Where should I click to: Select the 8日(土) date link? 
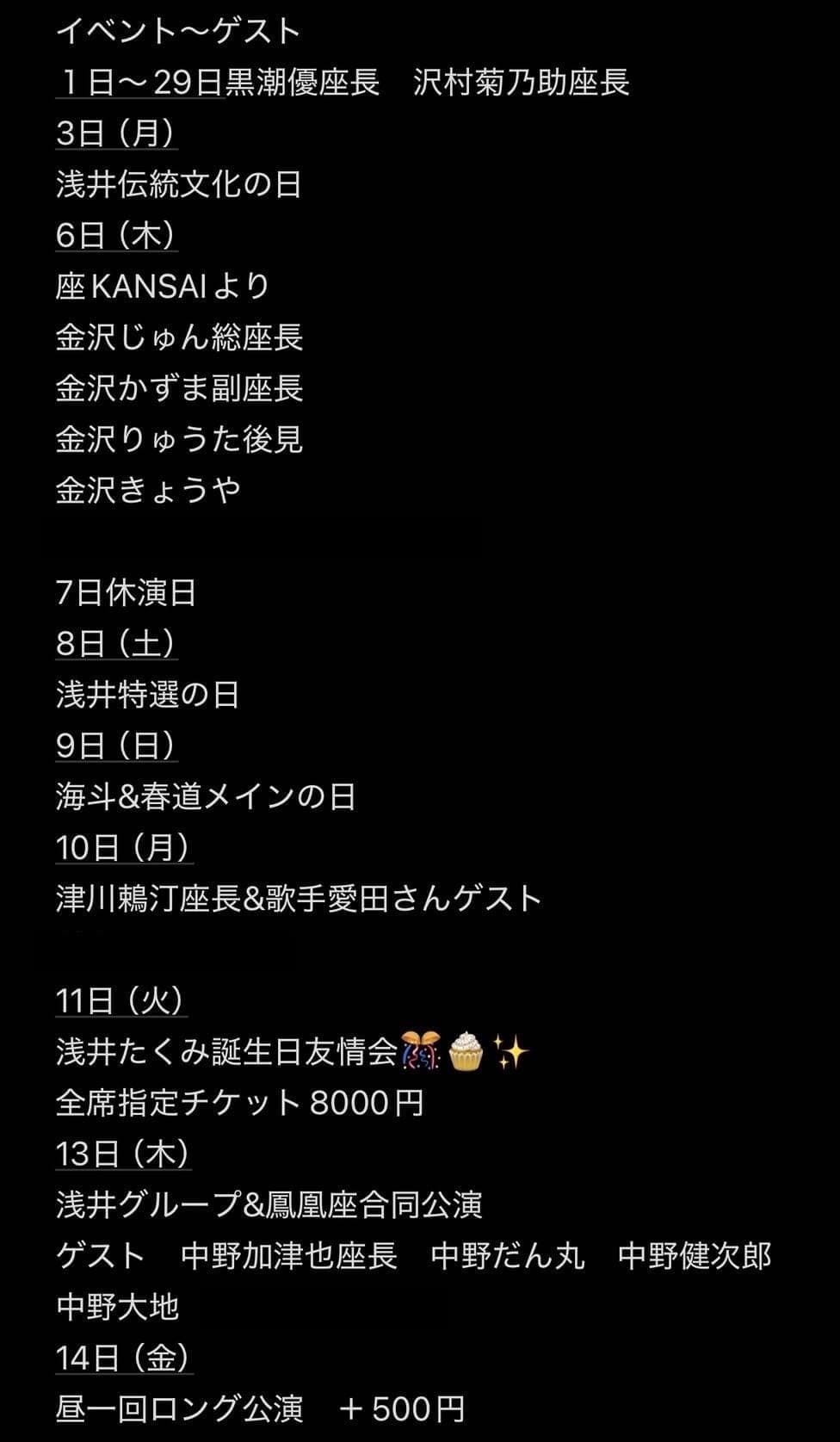click(116, 644)
